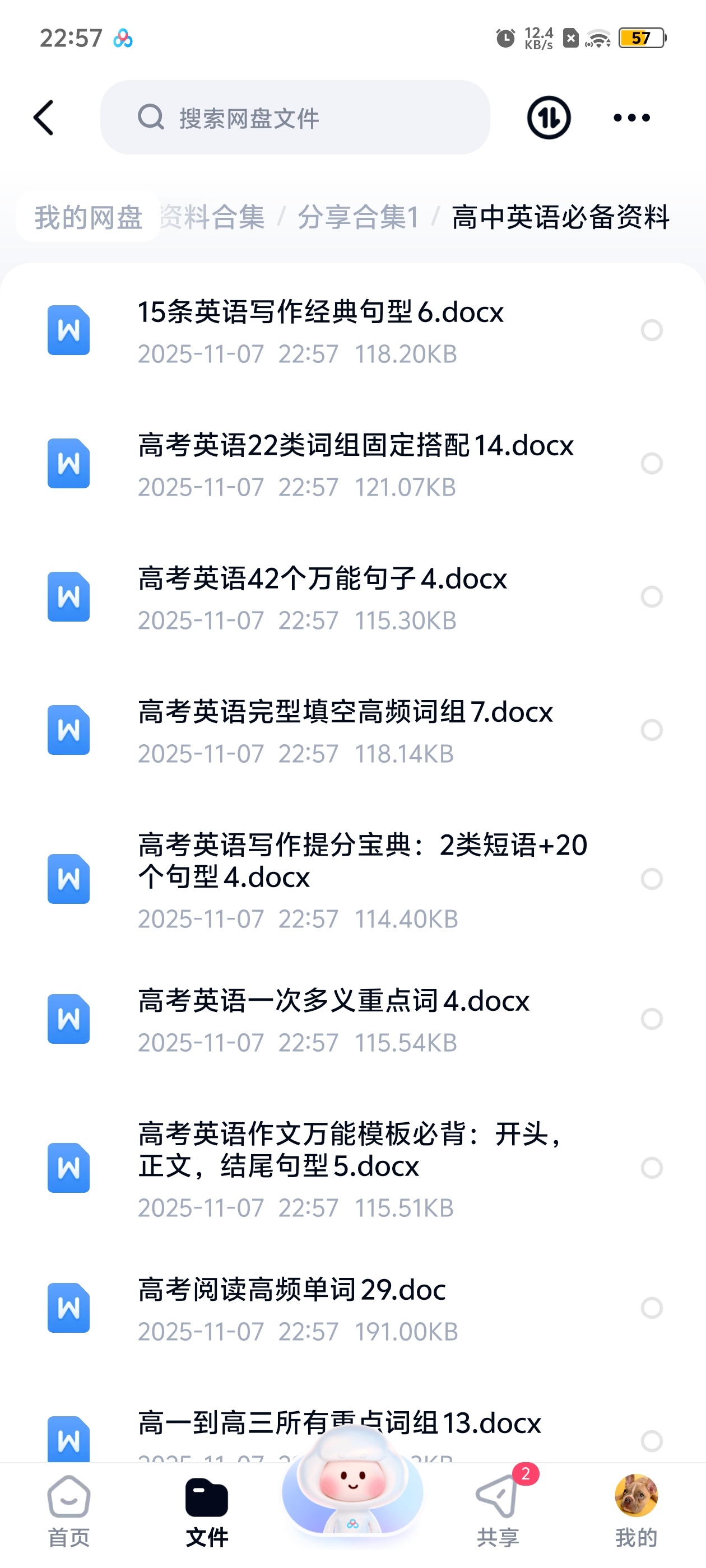706x1568 pixels.
Task: Open the more options menu (three dots)
Action: [x=631, y=118]
